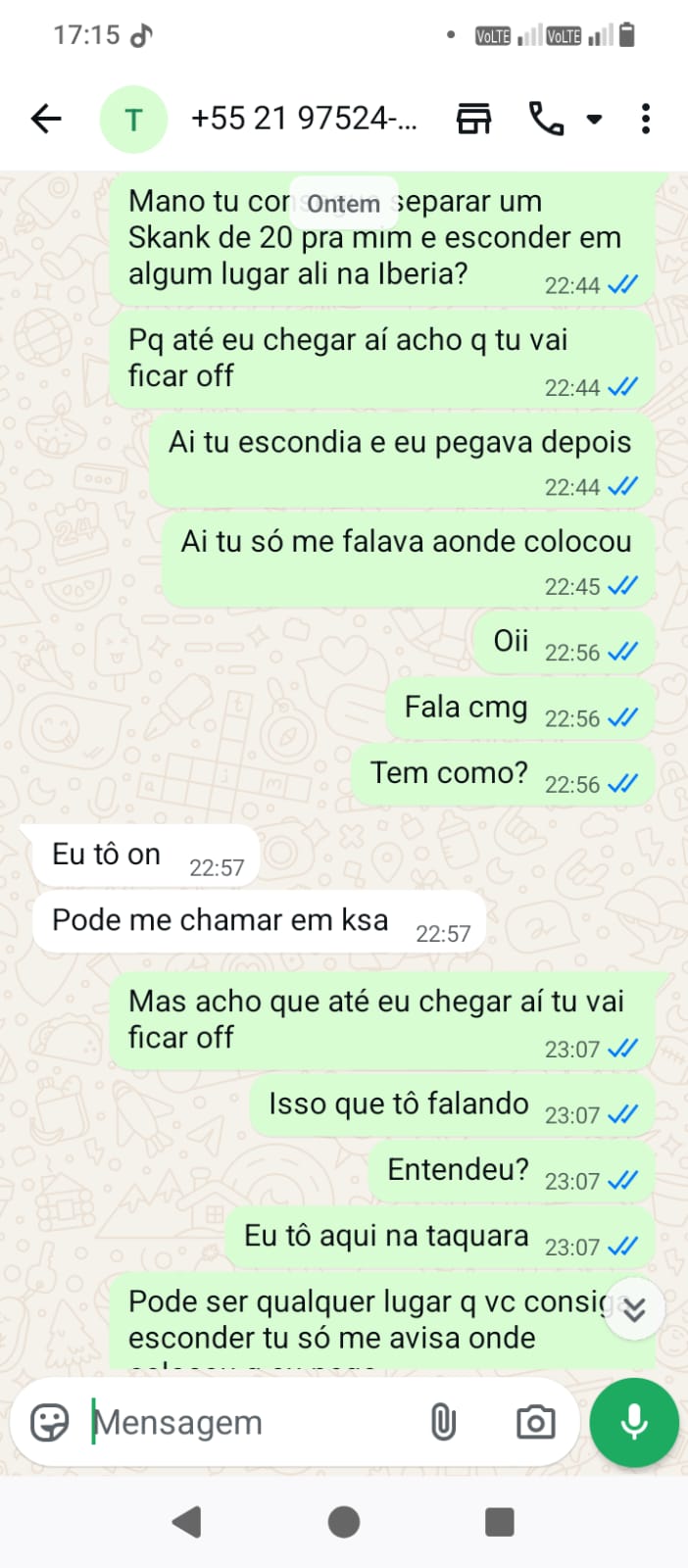Attach a file with the paperclip
Screen dimensions: 688x1568
point(443,1422)
